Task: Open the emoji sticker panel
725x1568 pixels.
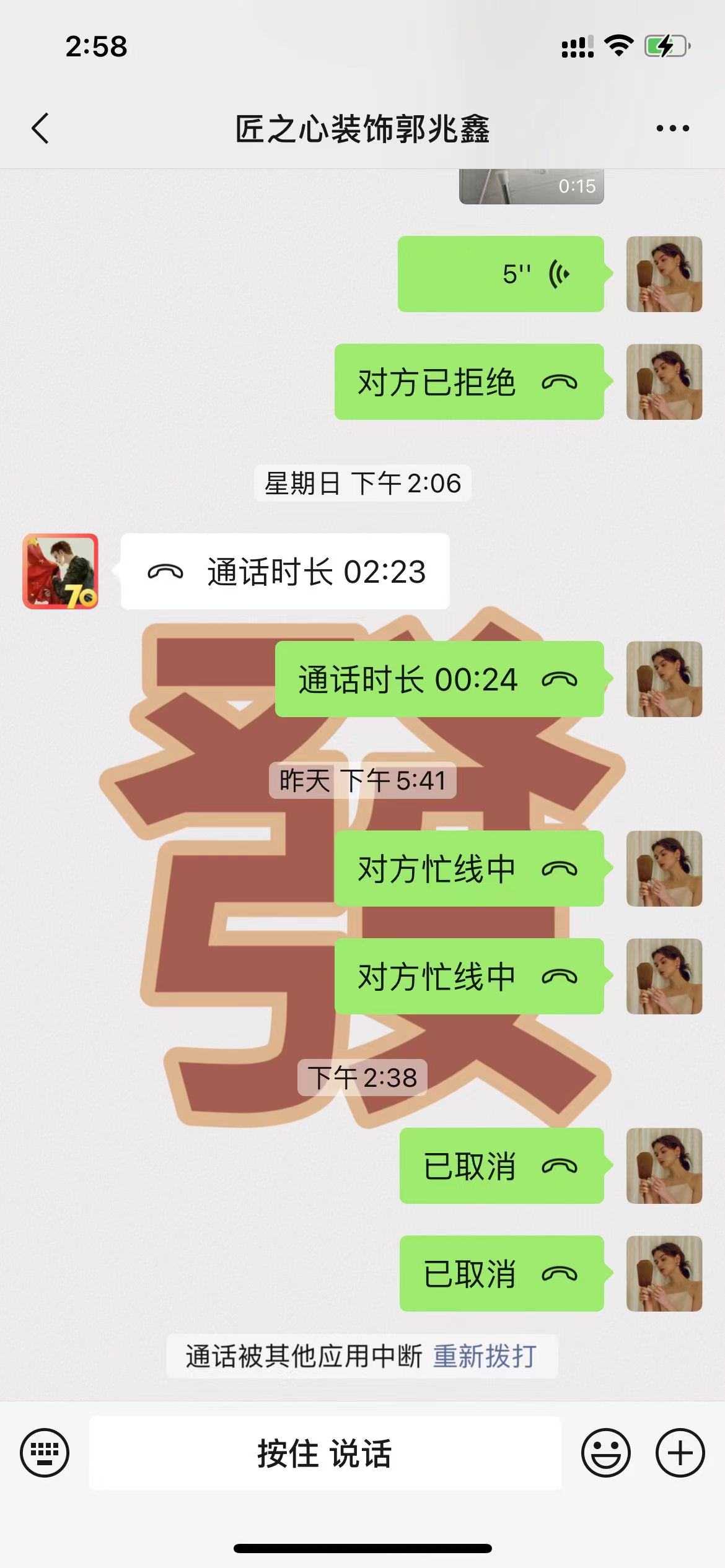Action: (605, 1453)
